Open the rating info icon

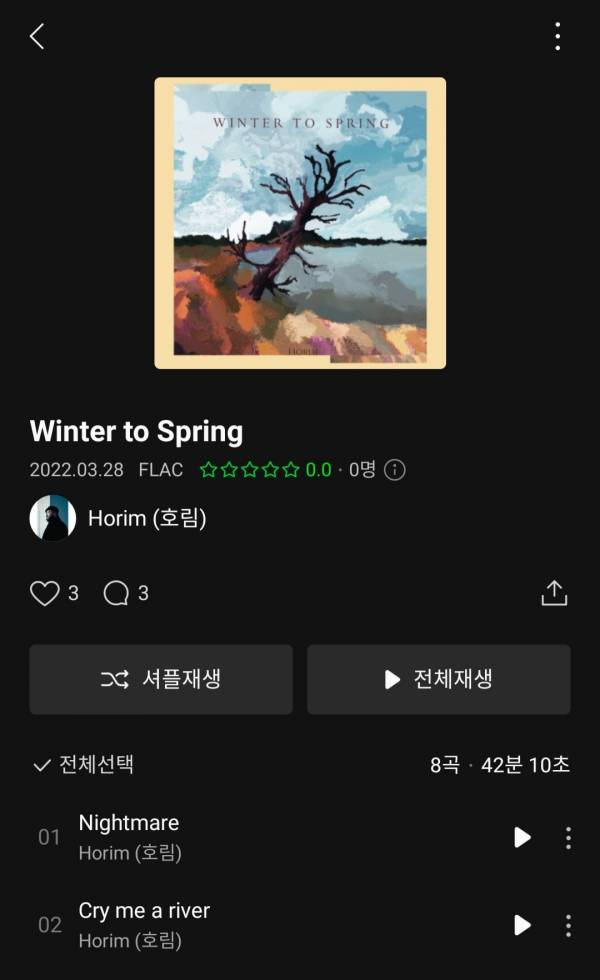(x=395, y=470)
